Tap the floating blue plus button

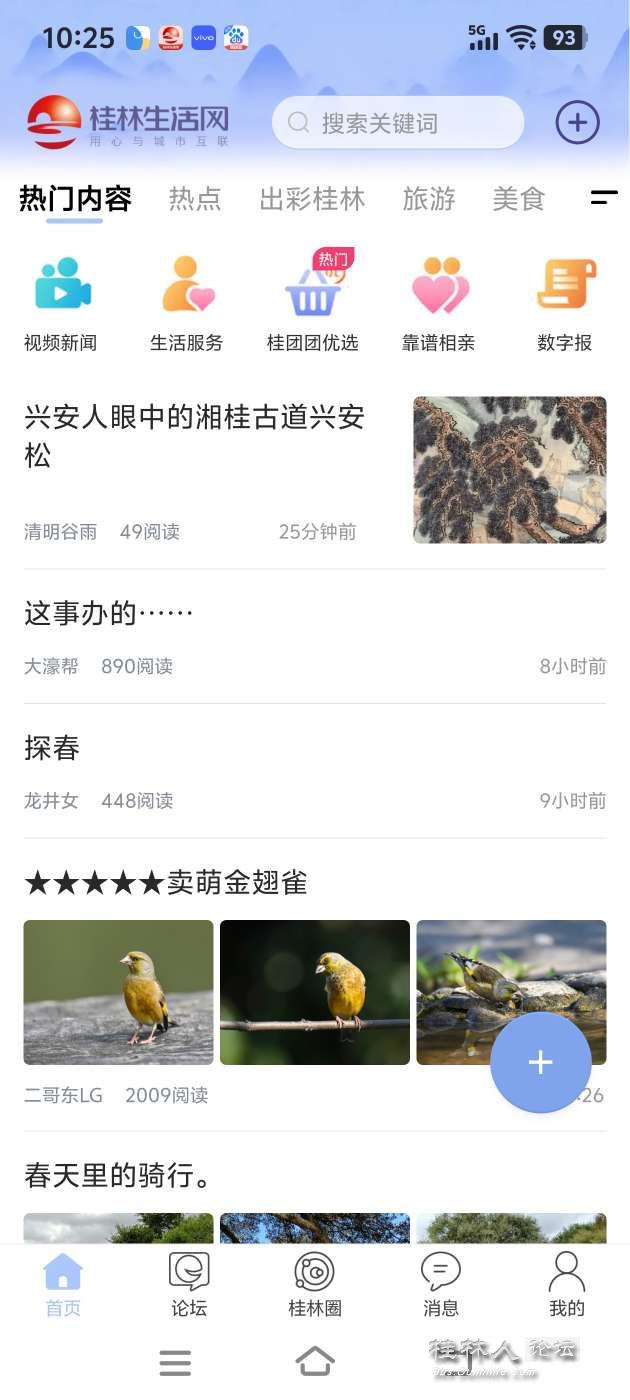pos(540,1062)
